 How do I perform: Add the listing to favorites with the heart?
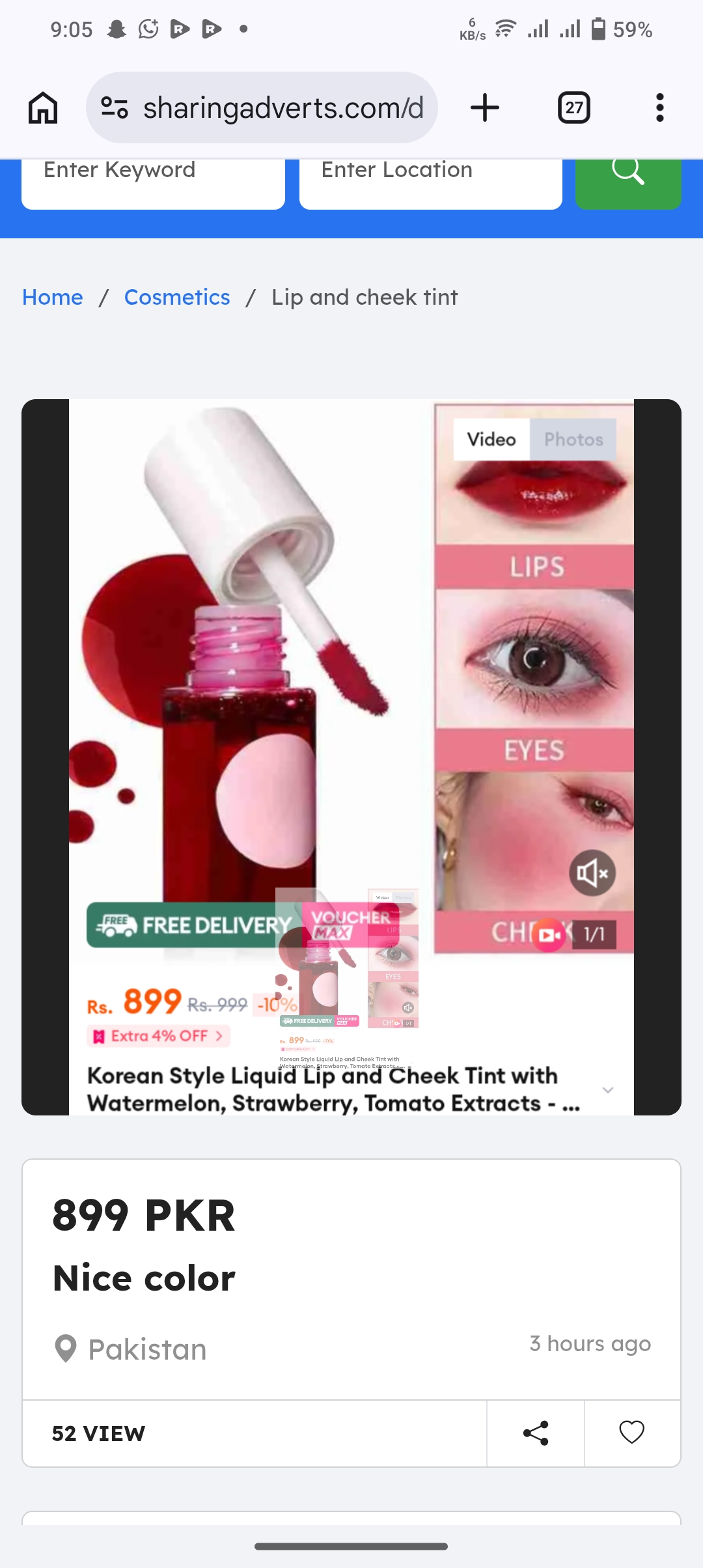(x=632, y=1433)
